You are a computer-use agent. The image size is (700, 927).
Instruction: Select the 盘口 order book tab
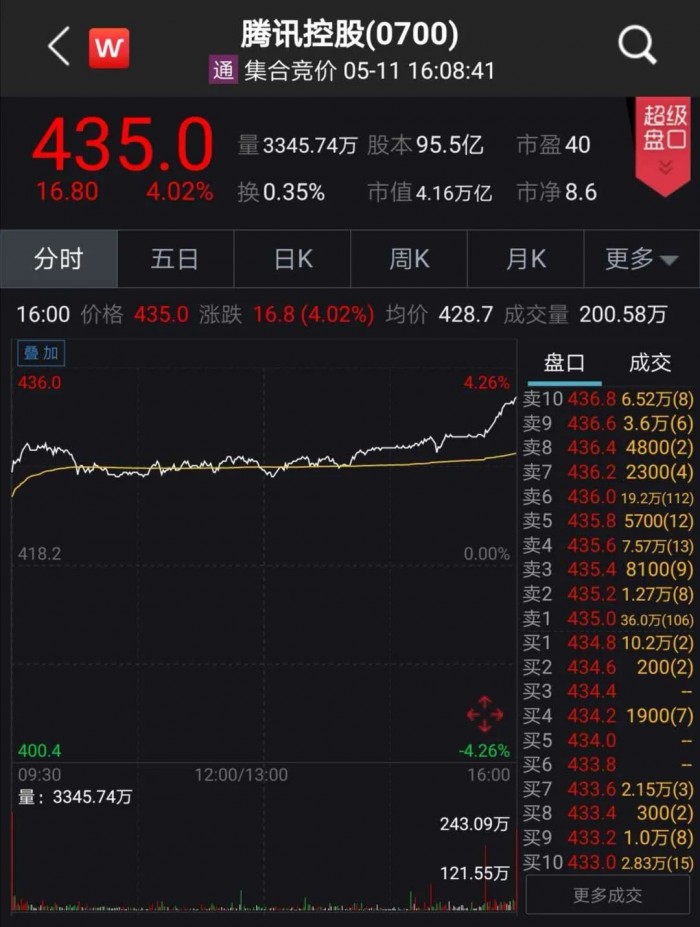(x=564, y=363)
